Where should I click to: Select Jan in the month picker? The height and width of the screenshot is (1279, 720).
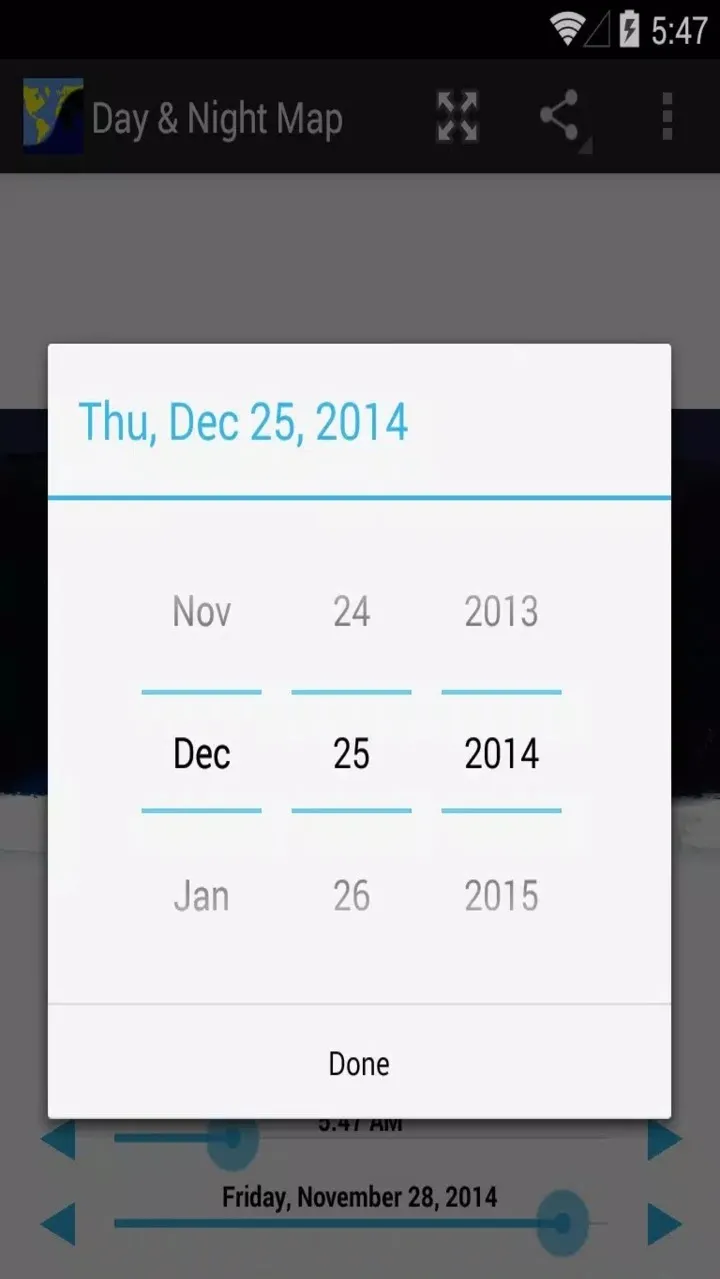201,896
